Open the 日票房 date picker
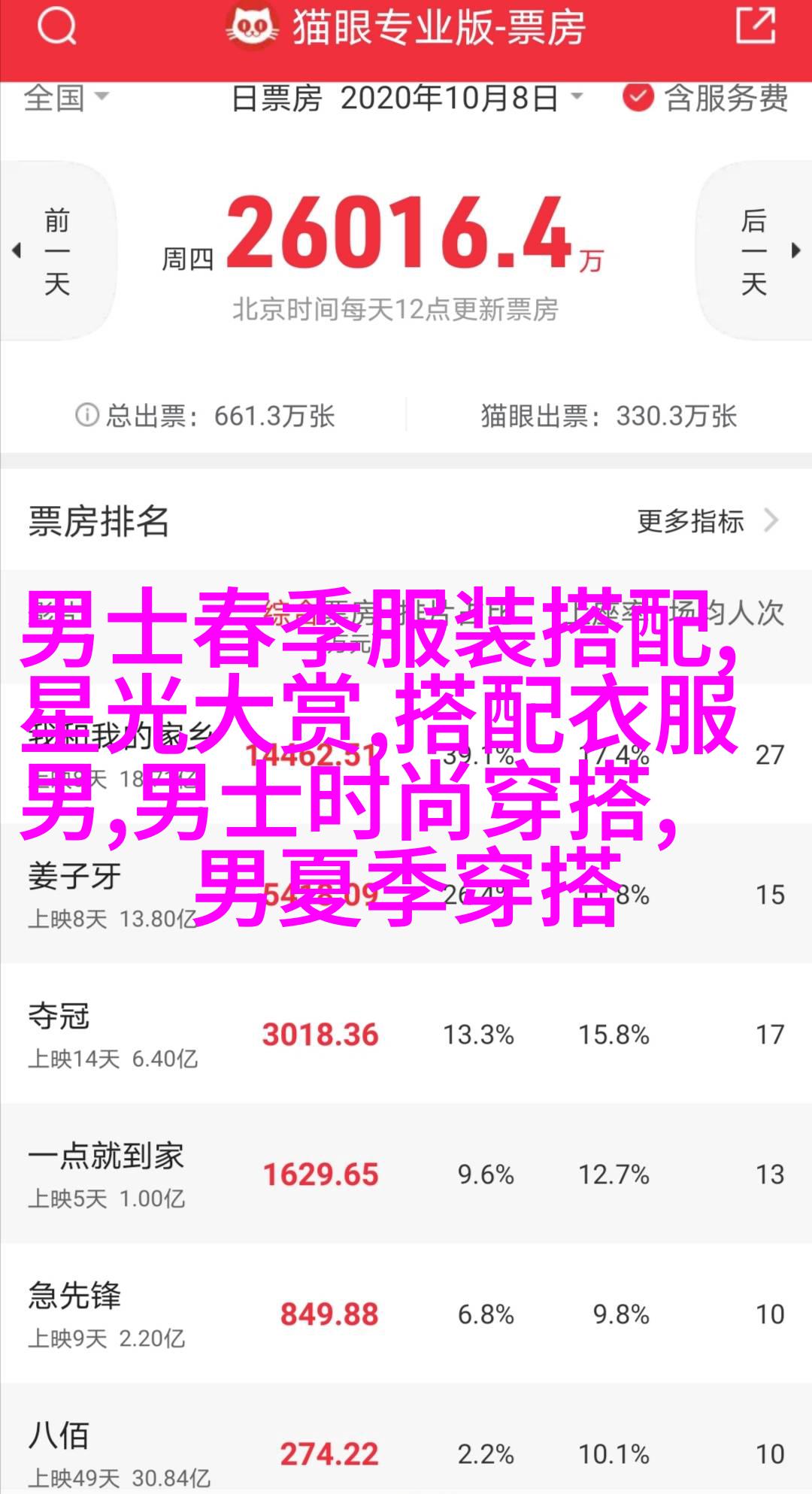 [407, 98]
